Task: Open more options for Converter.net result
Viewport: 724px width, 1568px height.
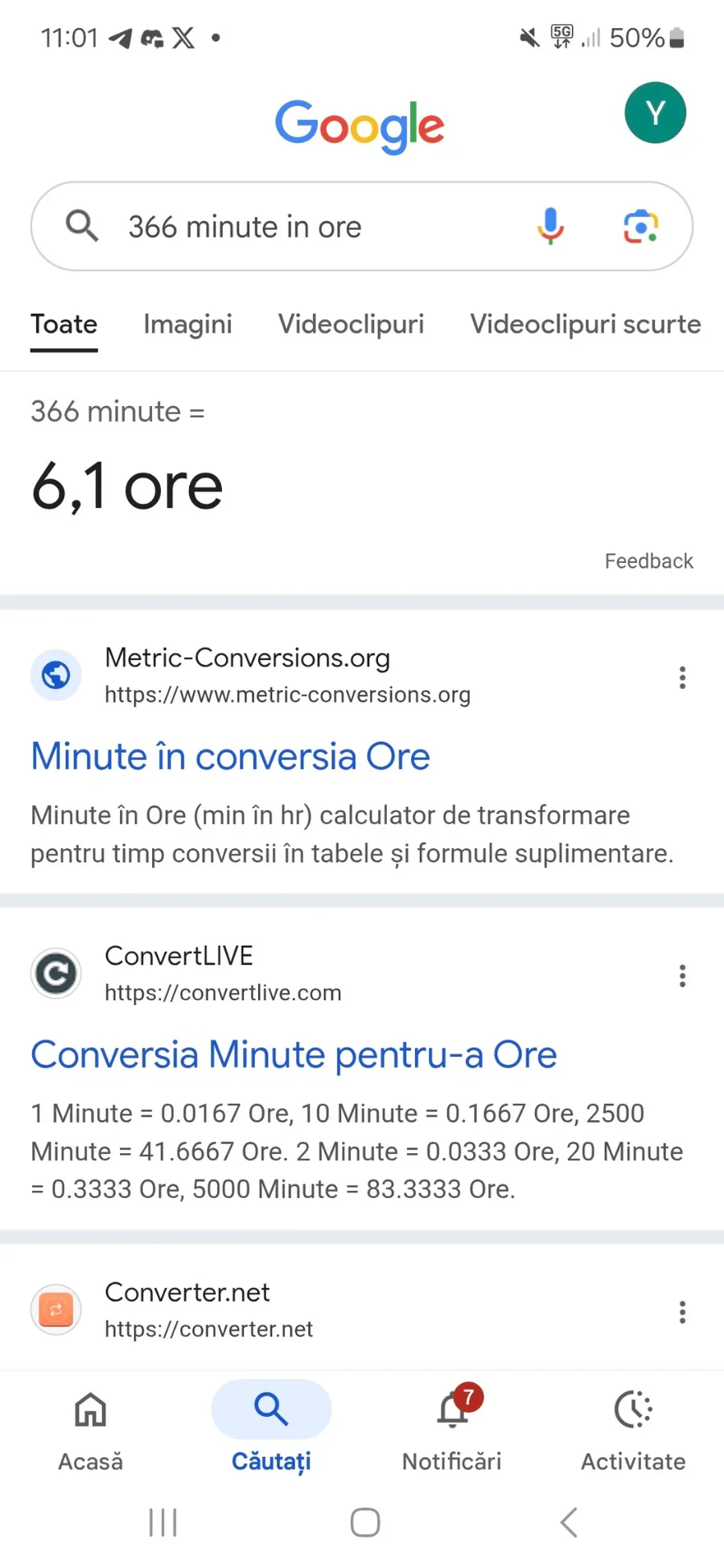Action: [682, 1311]
